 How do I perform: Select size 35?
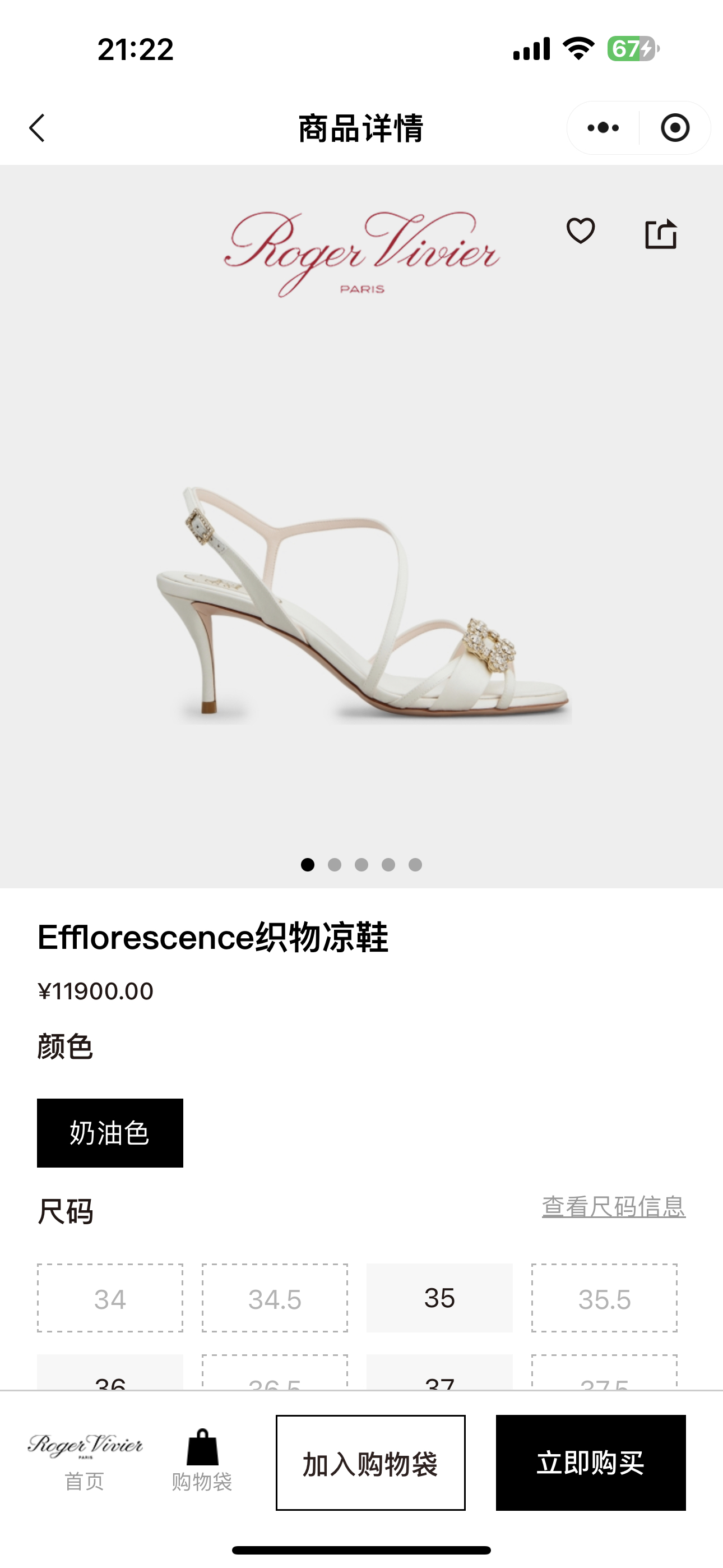[x=440, y=1299]
